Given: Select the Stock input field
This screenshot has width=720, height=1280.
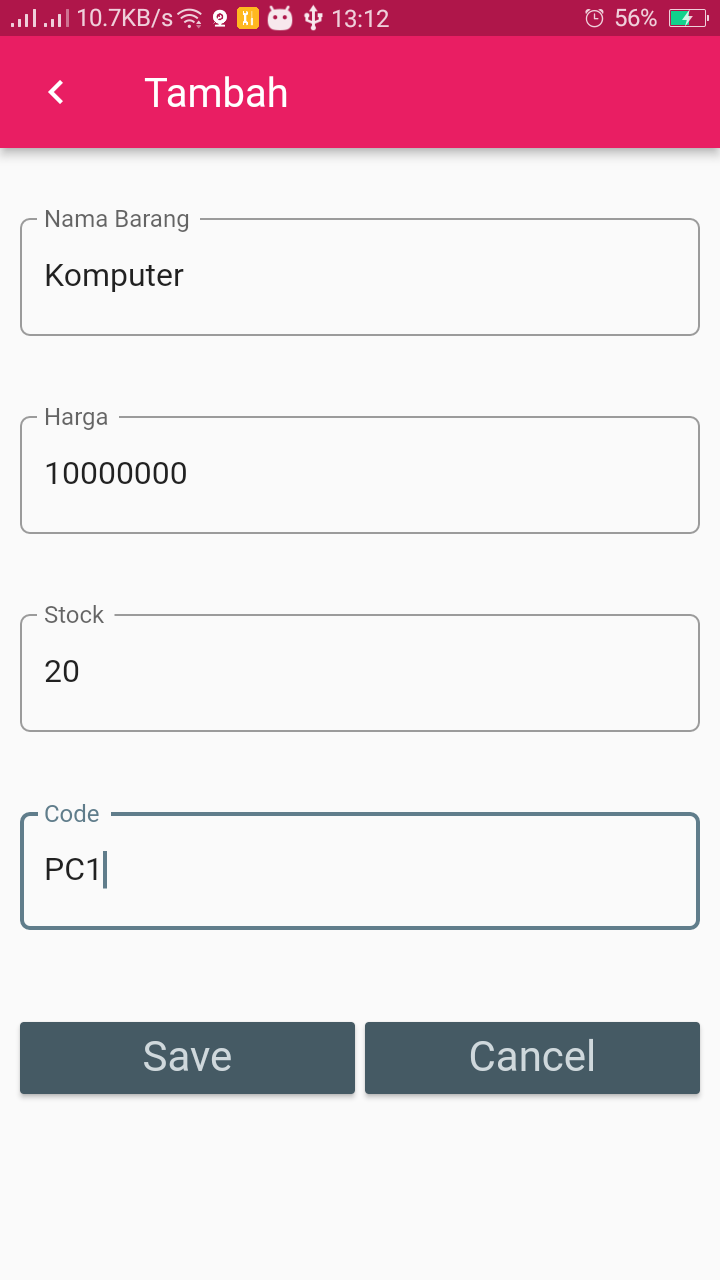Looking at the screenshot, I should coord(360,671).
